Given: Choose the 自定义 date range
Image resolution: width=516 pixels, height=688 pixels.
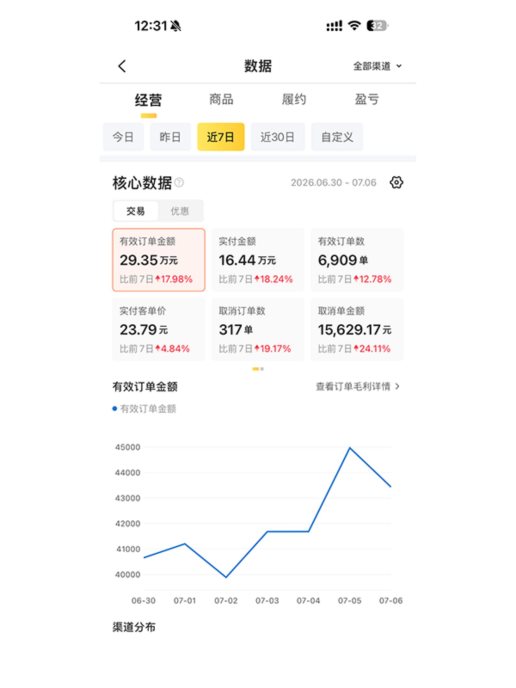Looking at the screenshot, I should pyautogui.click(x=337, y=137).
